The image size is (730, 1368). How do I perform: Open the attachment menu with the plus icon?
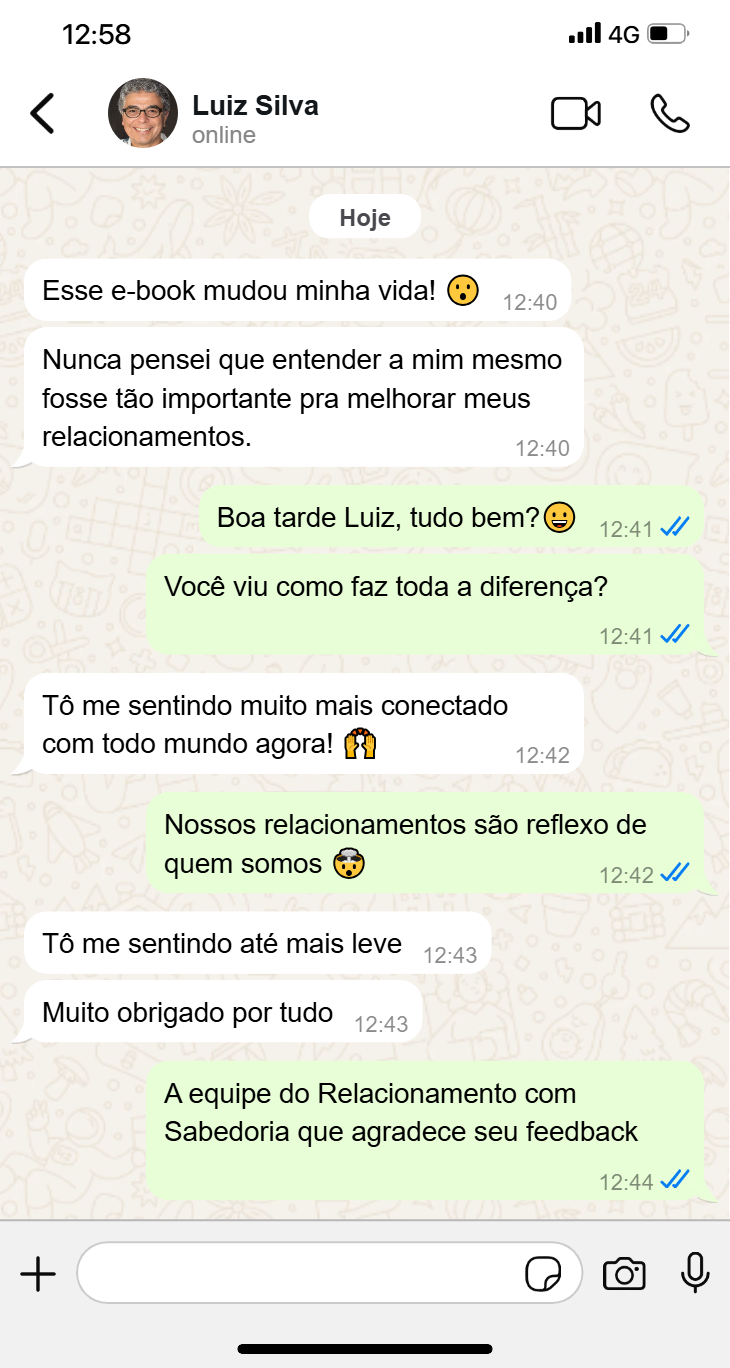point(38,1273)
